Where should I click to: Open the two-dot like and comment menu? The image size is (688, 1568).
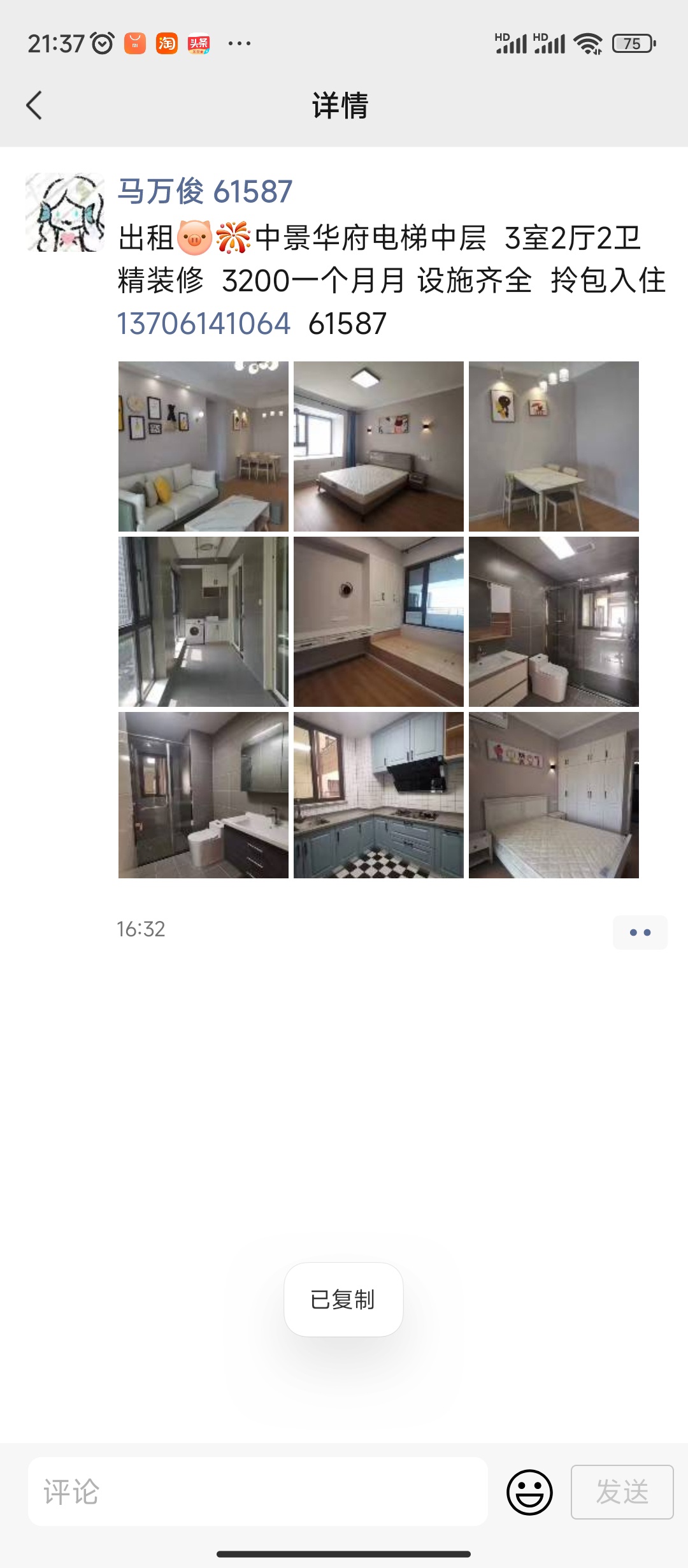pos(640,933)
